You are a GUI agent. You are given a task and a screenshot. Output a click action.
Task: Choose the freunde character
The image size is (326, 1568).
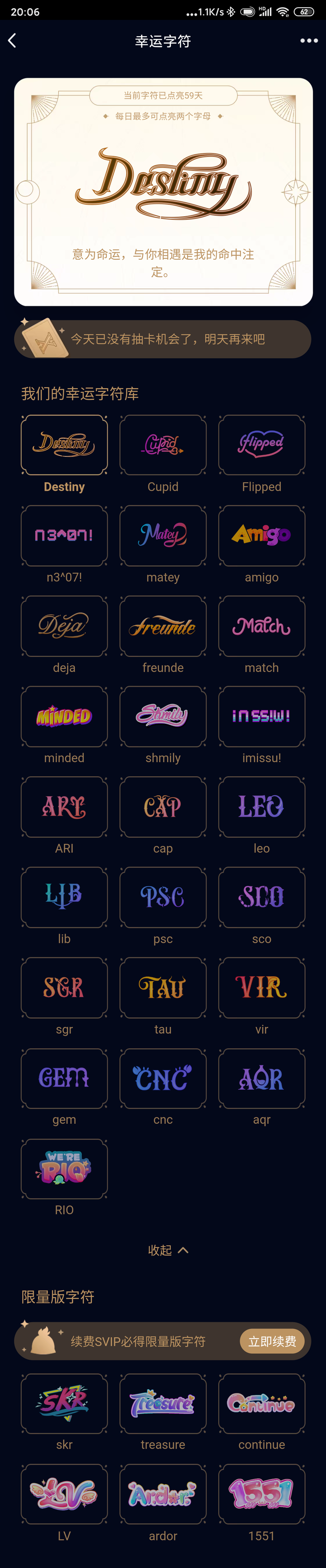[163, 626]
